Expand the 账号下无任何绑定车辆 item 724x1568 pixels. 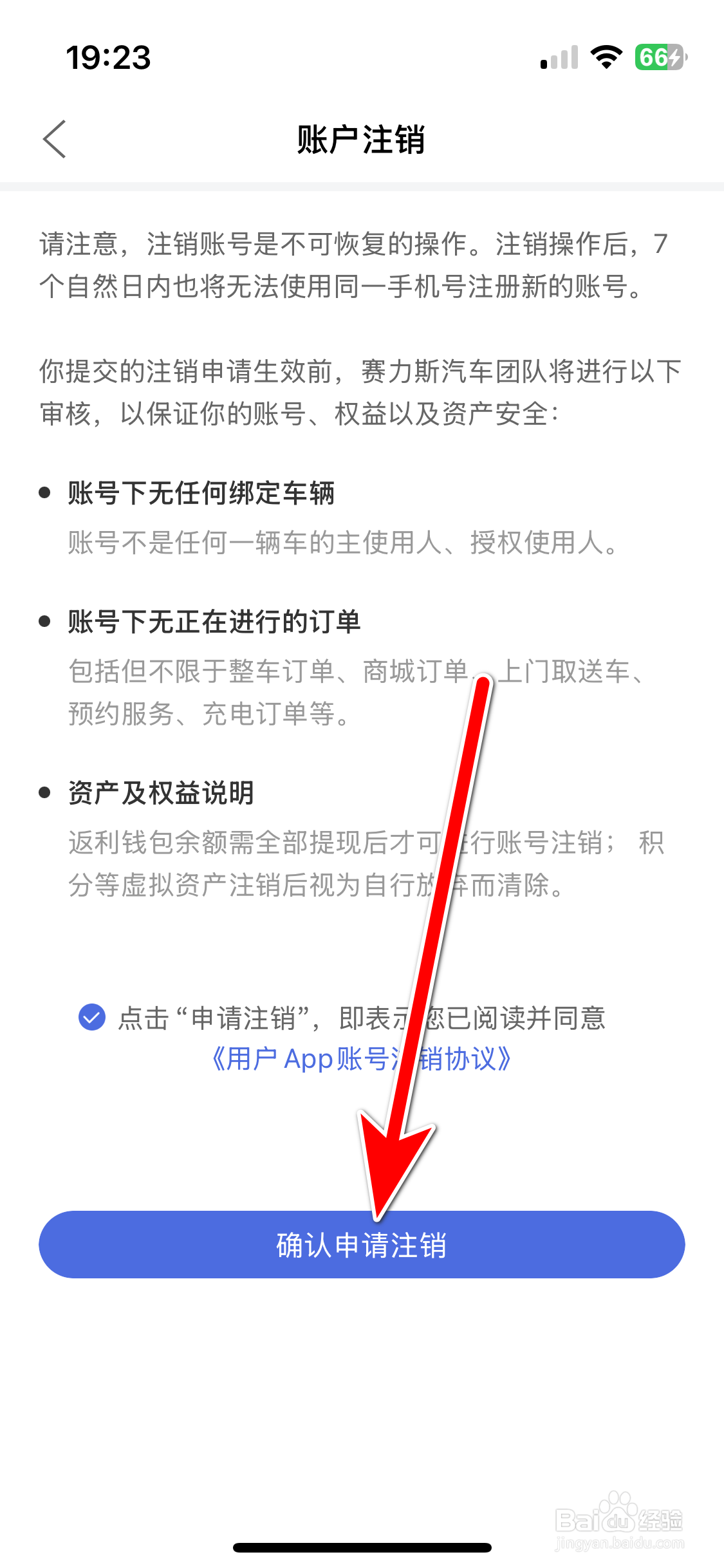click(x=200, y=492)
